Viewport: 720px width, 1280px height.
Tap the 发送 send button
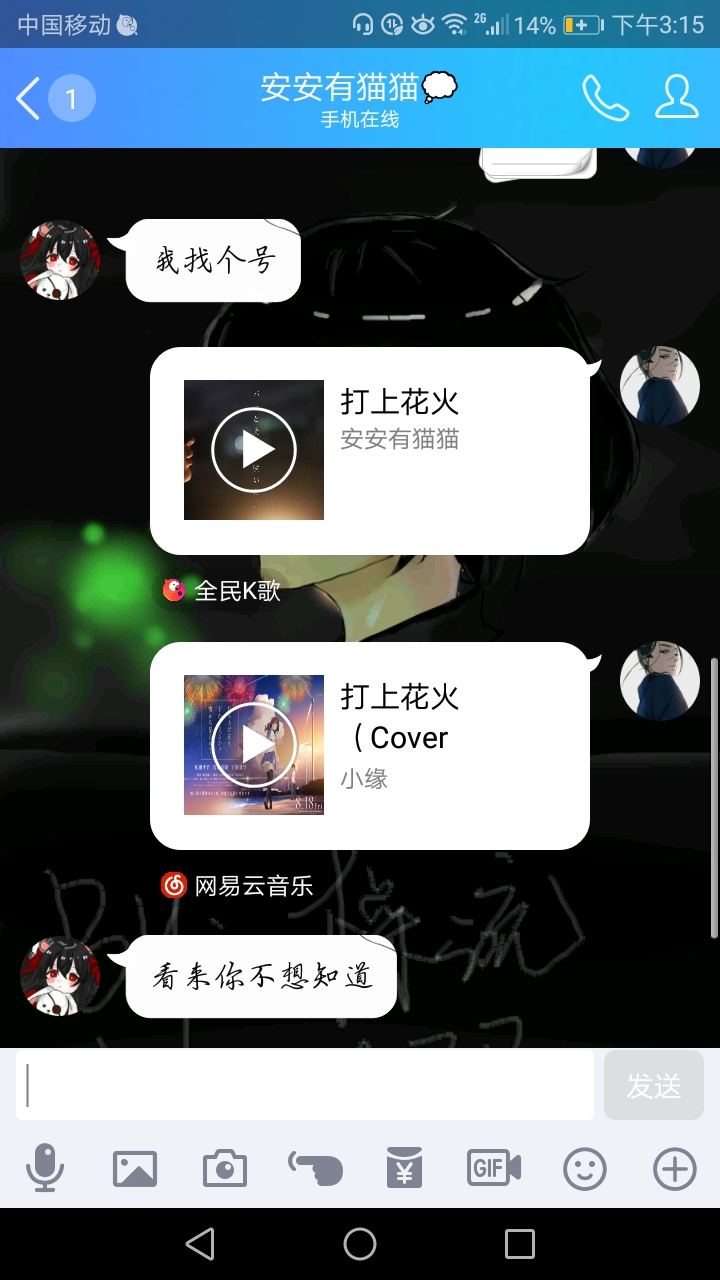[653, 1085]
